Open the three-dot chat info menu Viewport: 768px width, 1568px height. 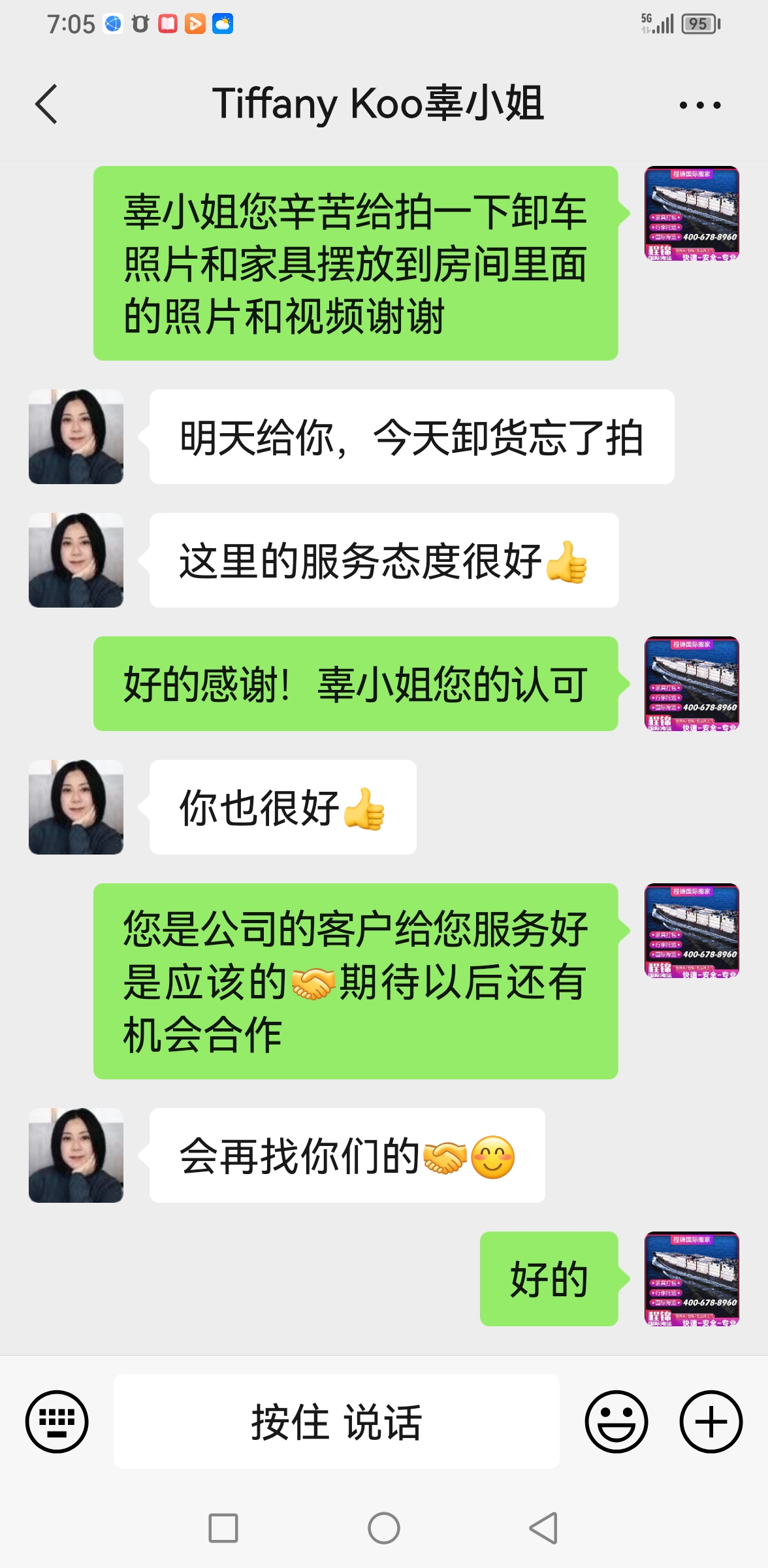click(699, 105)
